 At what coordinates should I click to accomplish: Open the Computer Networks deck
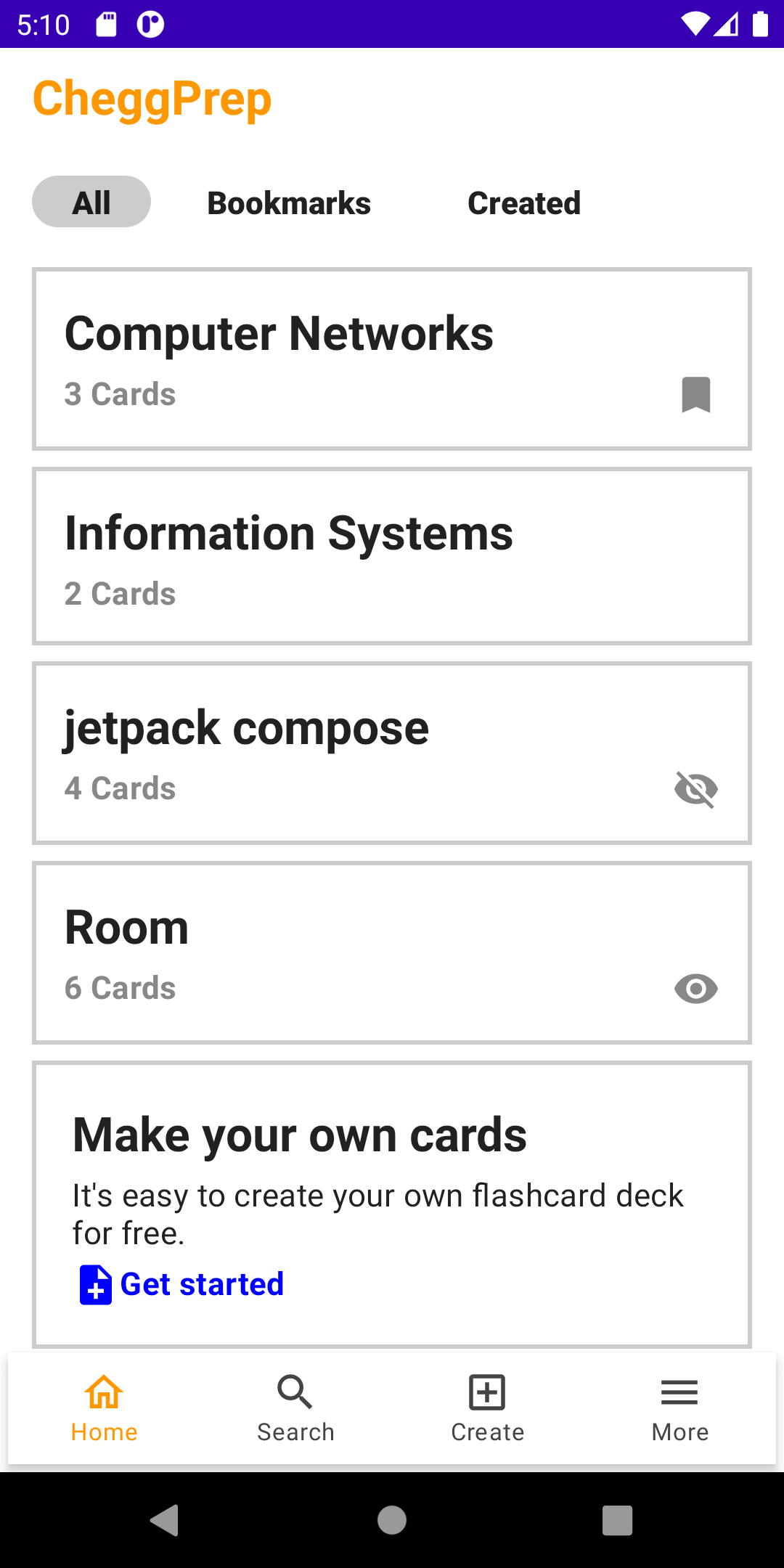click(x=392, y=359)
